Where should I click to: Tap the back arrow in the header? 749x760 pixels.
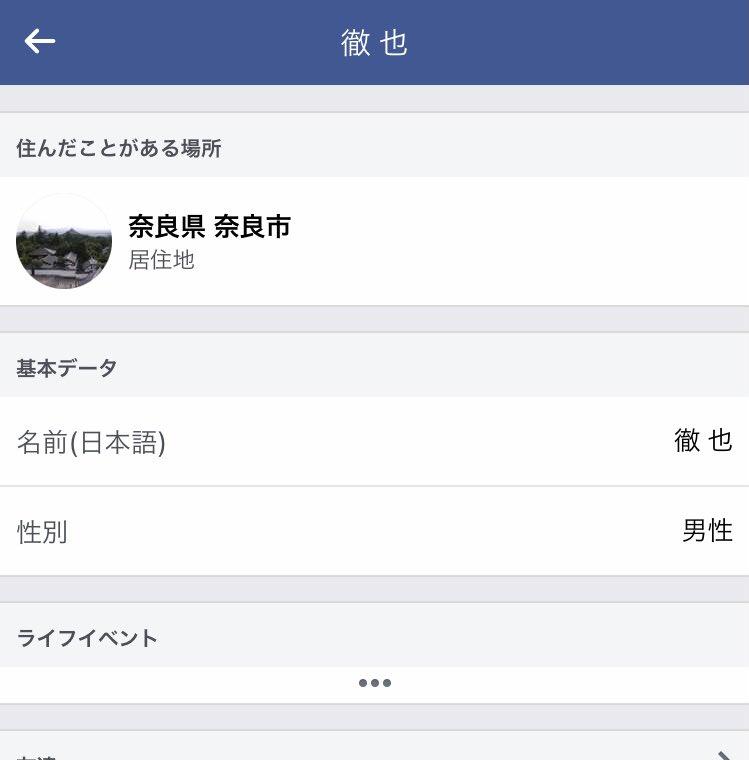click(39, 42)
